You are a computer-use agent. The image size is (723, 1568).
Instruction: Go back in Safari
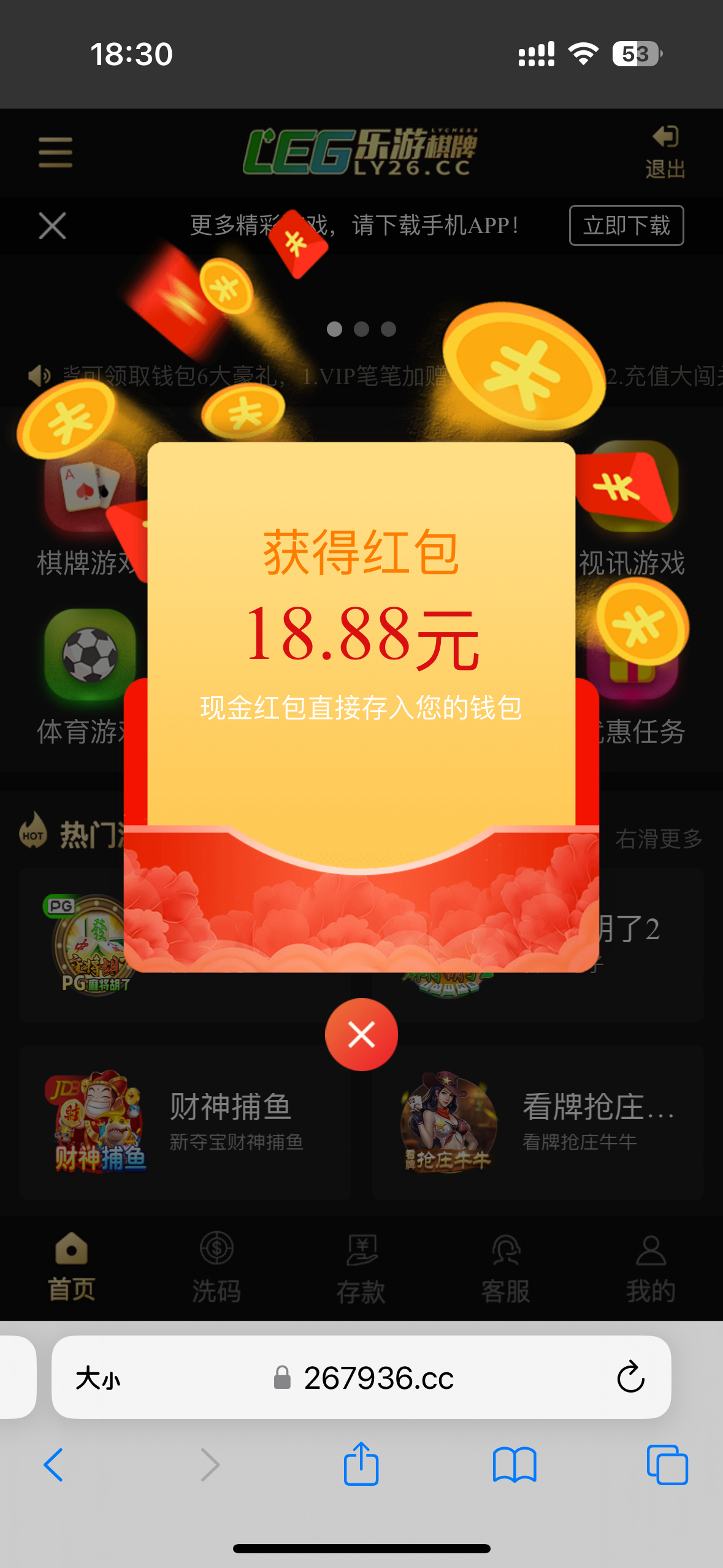click(x=54, y=1465)
